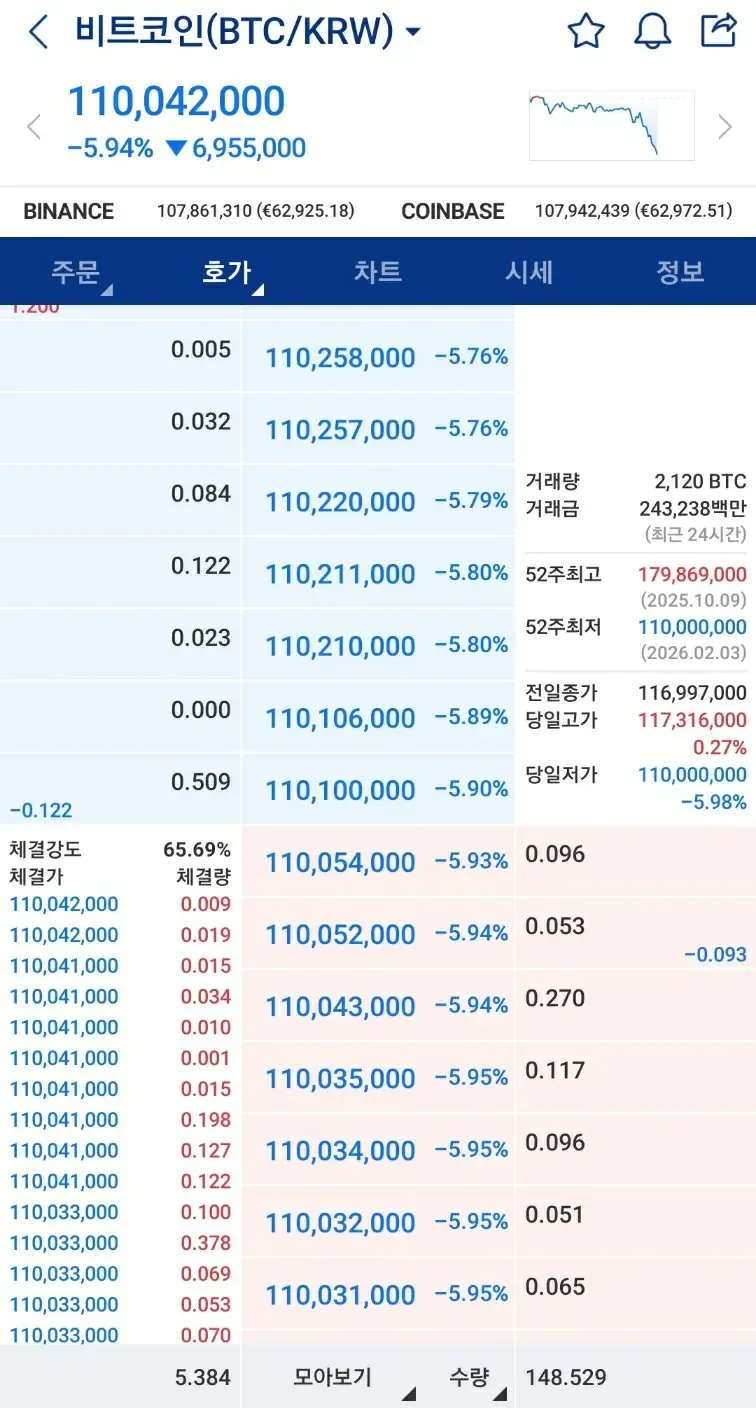
Task: Switch to the 정보 tab
Action: (680, 271)
